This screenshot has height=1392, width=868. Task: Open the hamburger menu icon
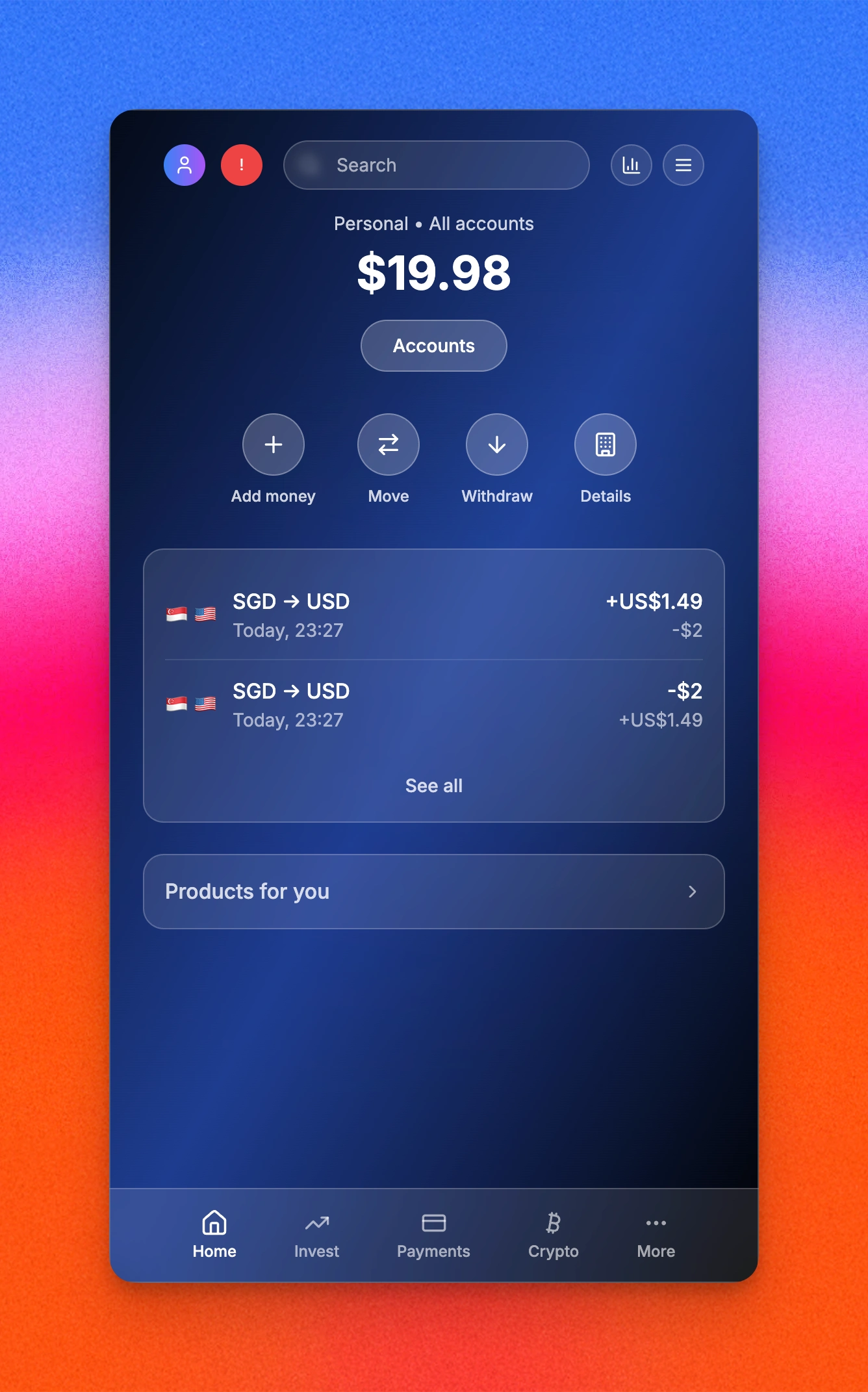pos(683,165)
